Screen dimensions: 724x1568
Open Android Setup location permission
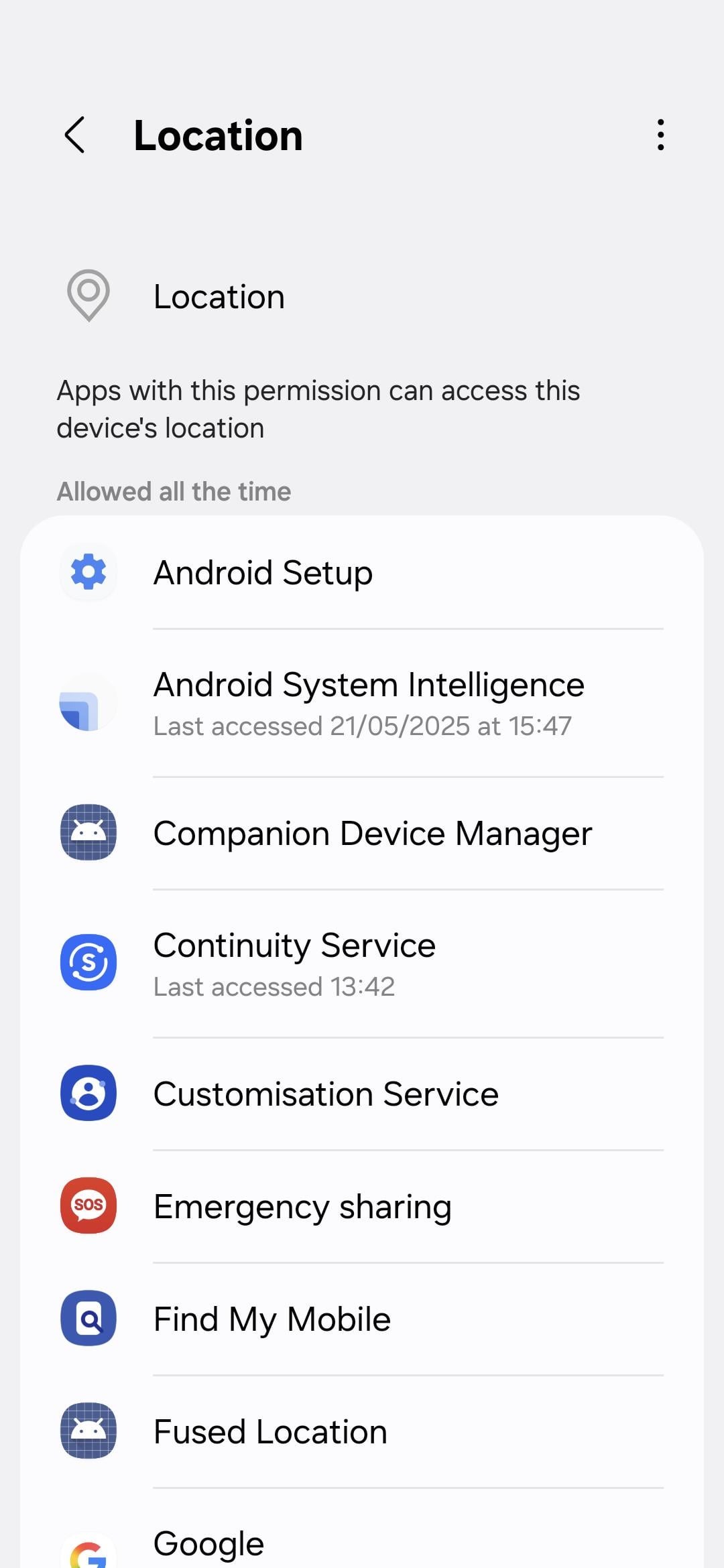[362, 573]
